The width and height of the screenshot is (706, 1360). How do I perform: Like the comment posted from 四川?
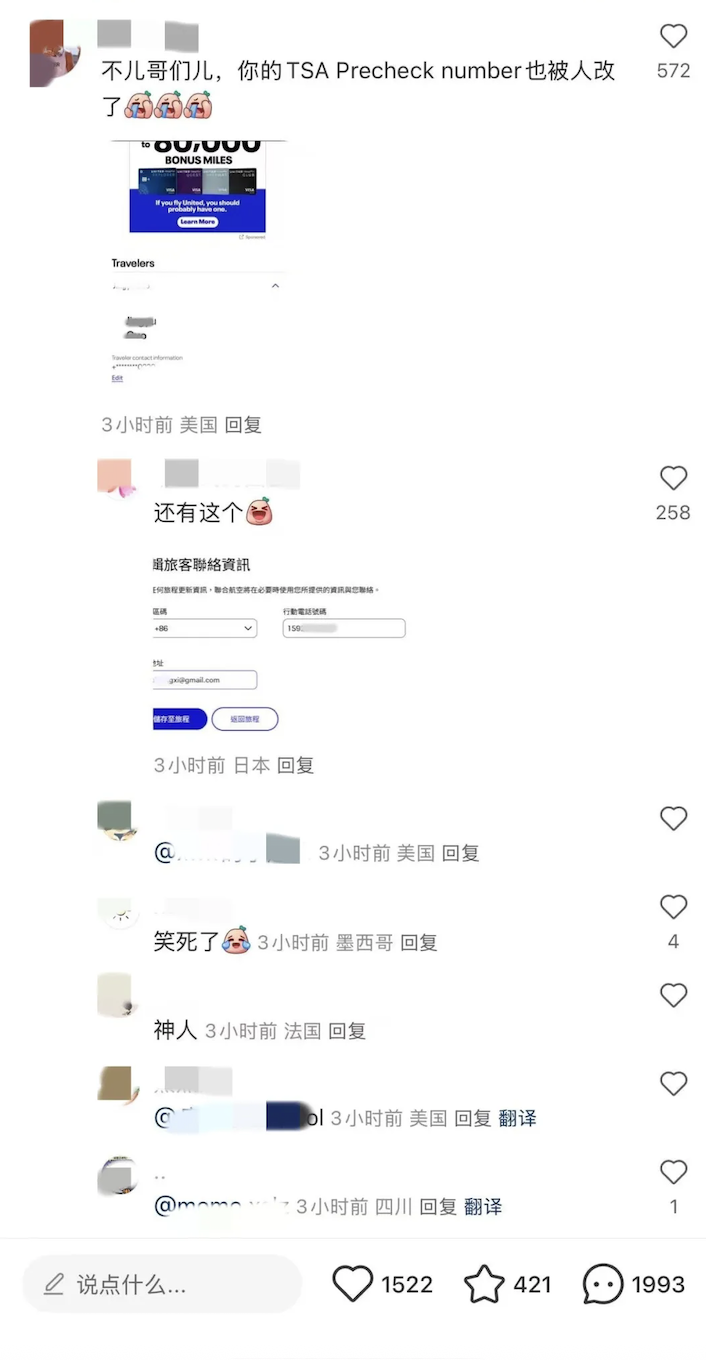tap(673, 1172)
